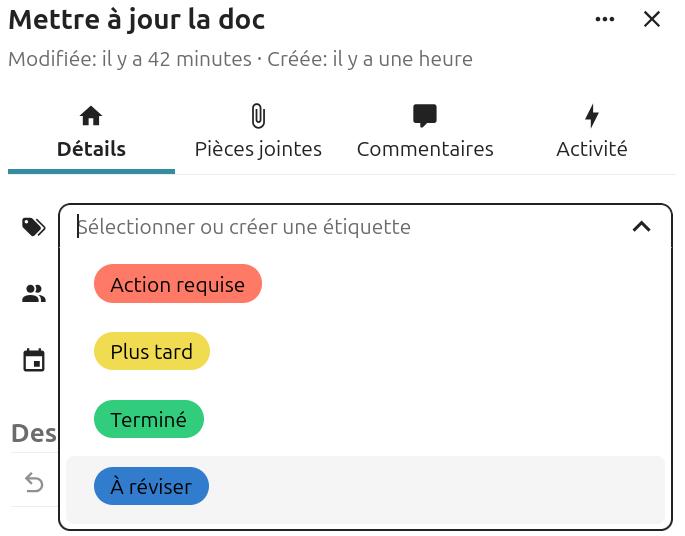
Task: Focus the tag selection input field
Action: tap(340, 227)
